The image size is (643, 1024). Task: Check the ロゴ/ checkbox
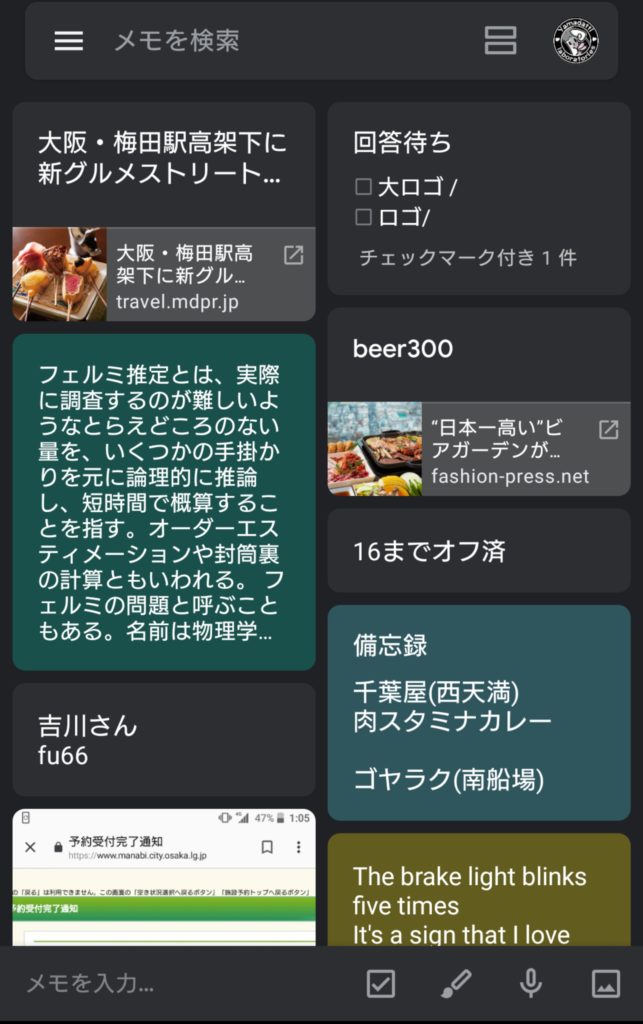pos(364,217)
